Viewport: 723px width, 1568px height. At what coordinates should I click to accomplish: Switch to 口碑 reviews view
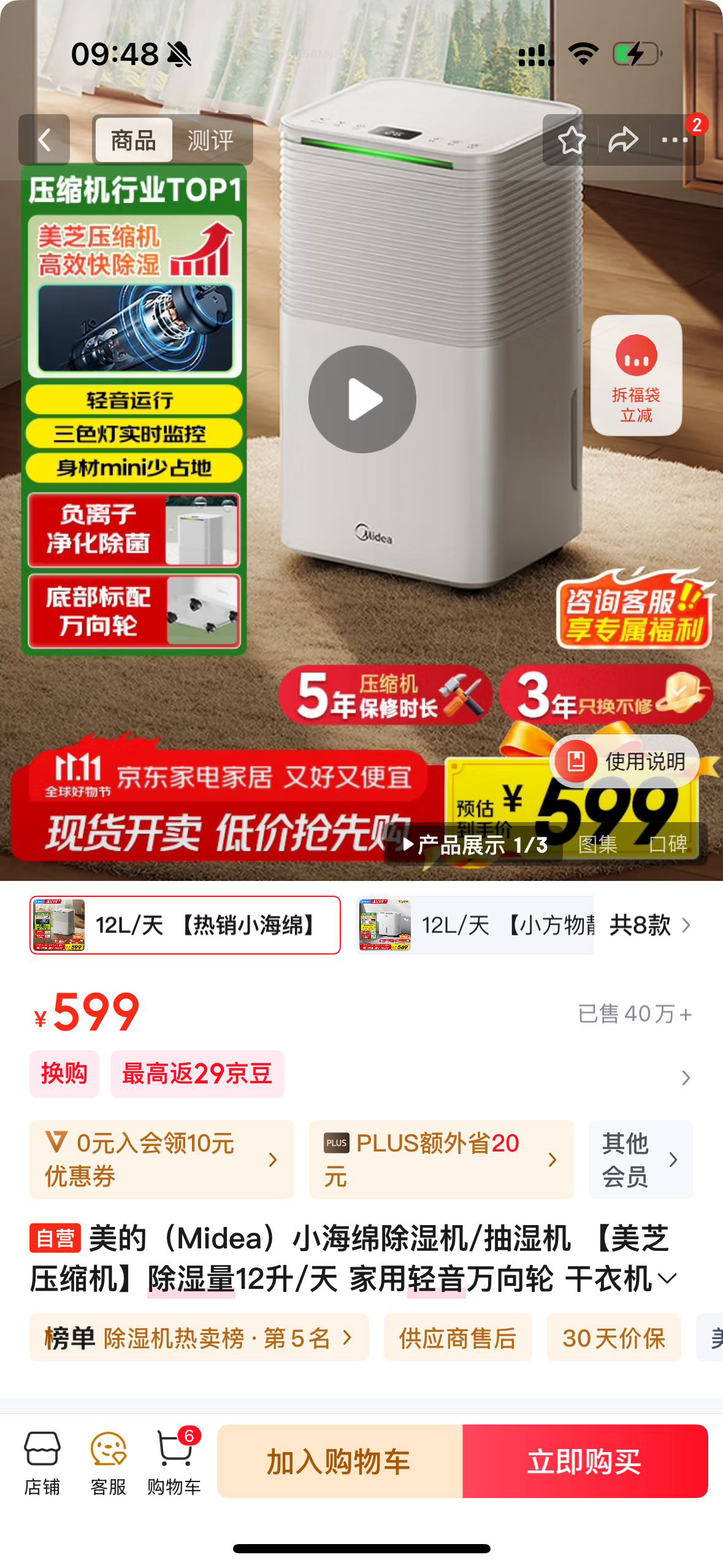(668, 845)
